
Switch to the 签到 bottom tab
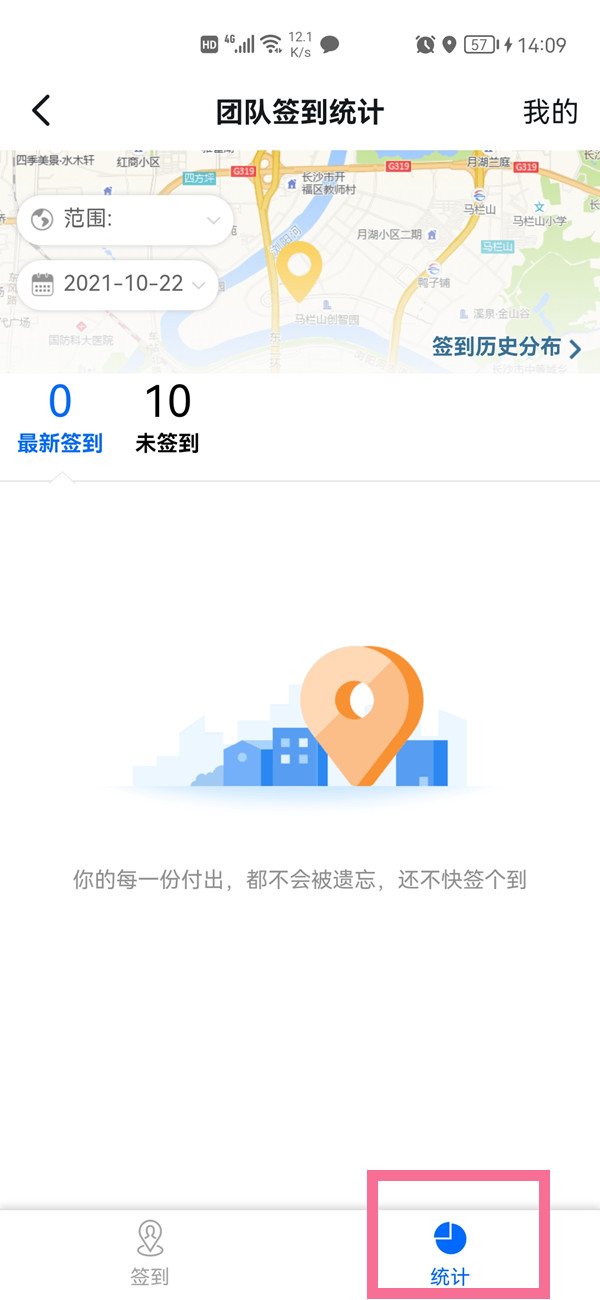point(150,1251)
